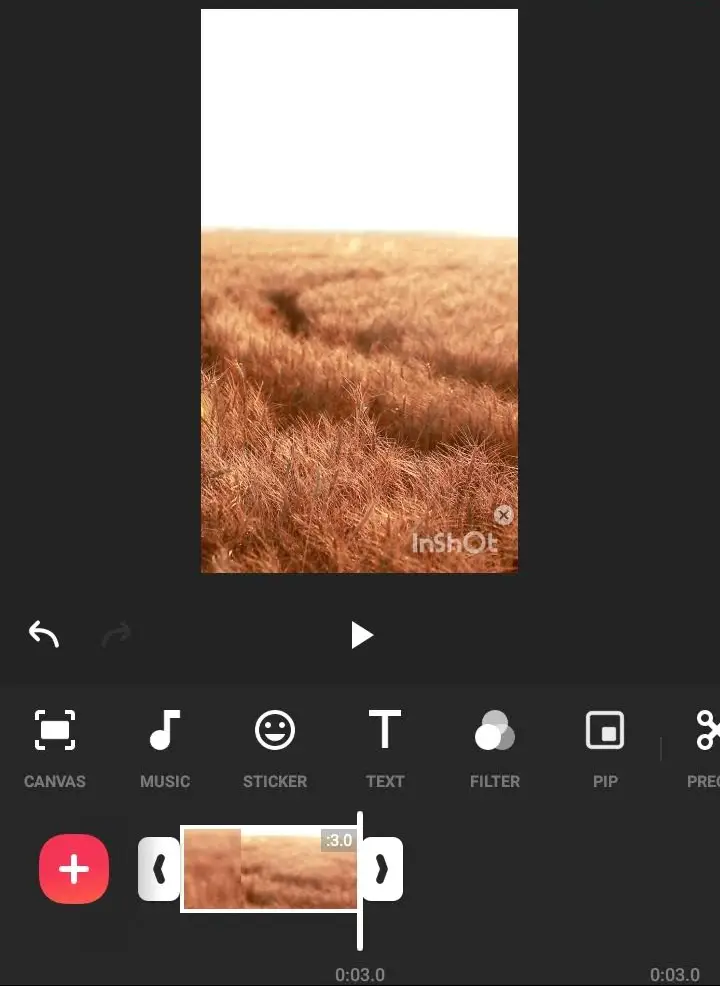
Task: Open the Filter tool
Action: tap(495, 746)
